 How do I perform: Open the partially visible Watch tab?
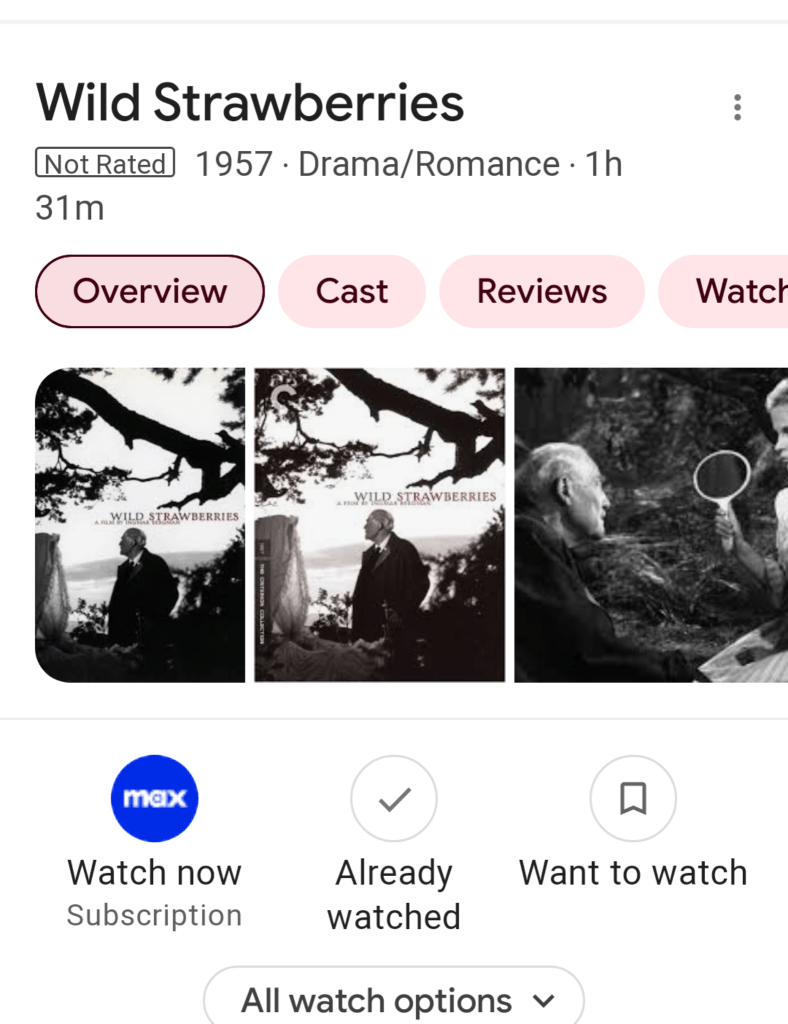(738, 291)
